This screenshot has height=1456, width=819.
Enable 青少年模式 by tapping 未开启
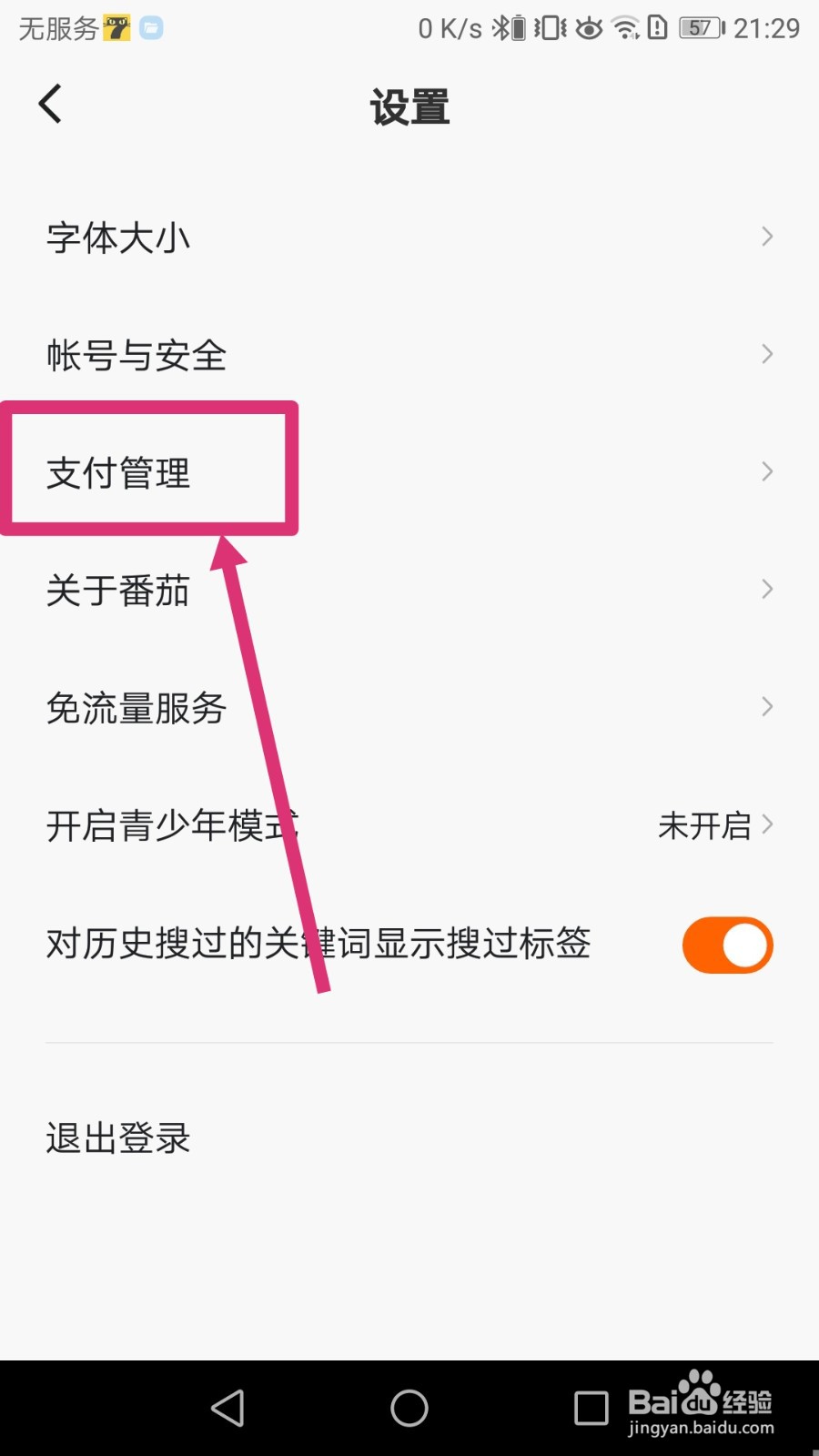(x=705, y=825)
